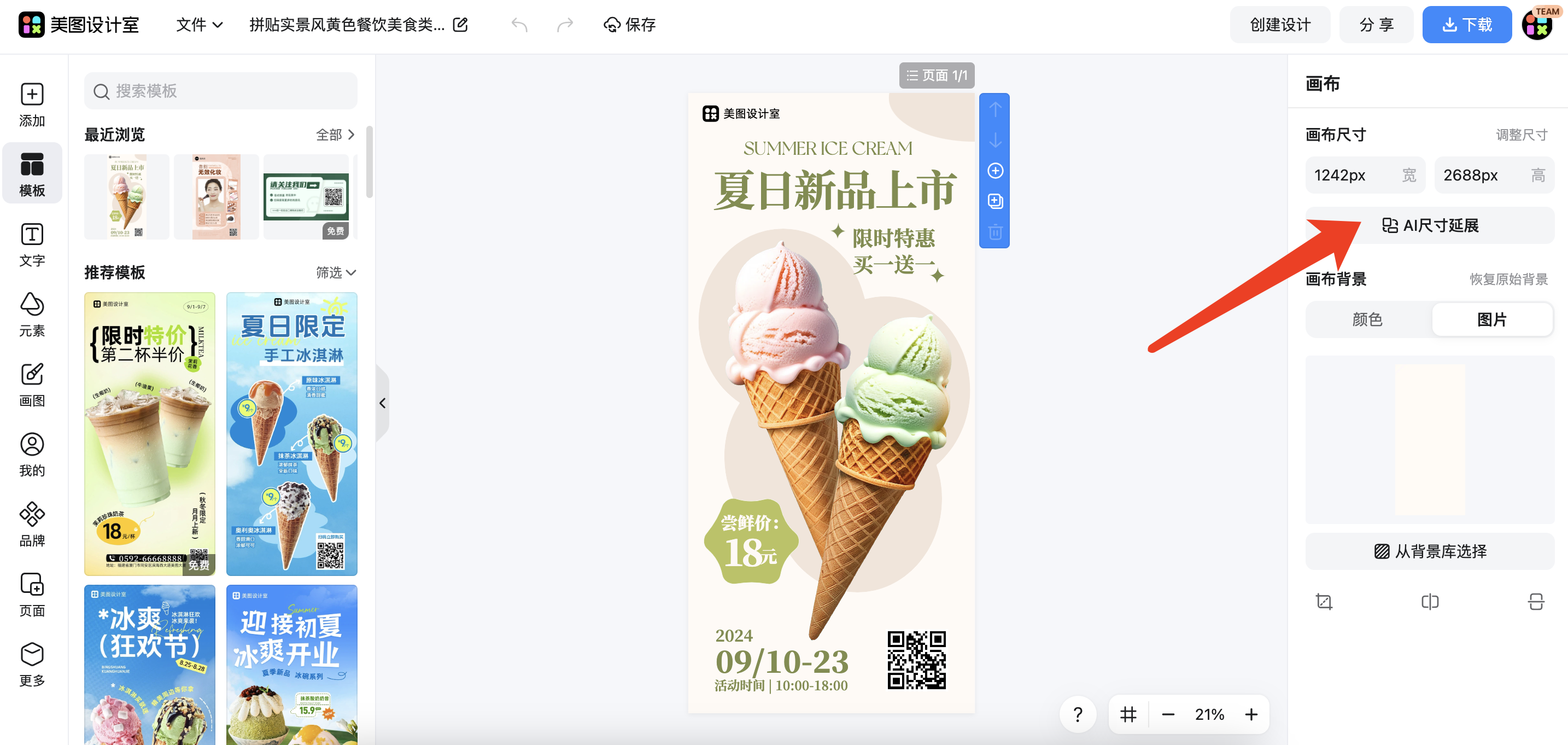View 全部 recent templates
The height and width of the screenshot is (745, 1568).
click(x=335, y=135)
